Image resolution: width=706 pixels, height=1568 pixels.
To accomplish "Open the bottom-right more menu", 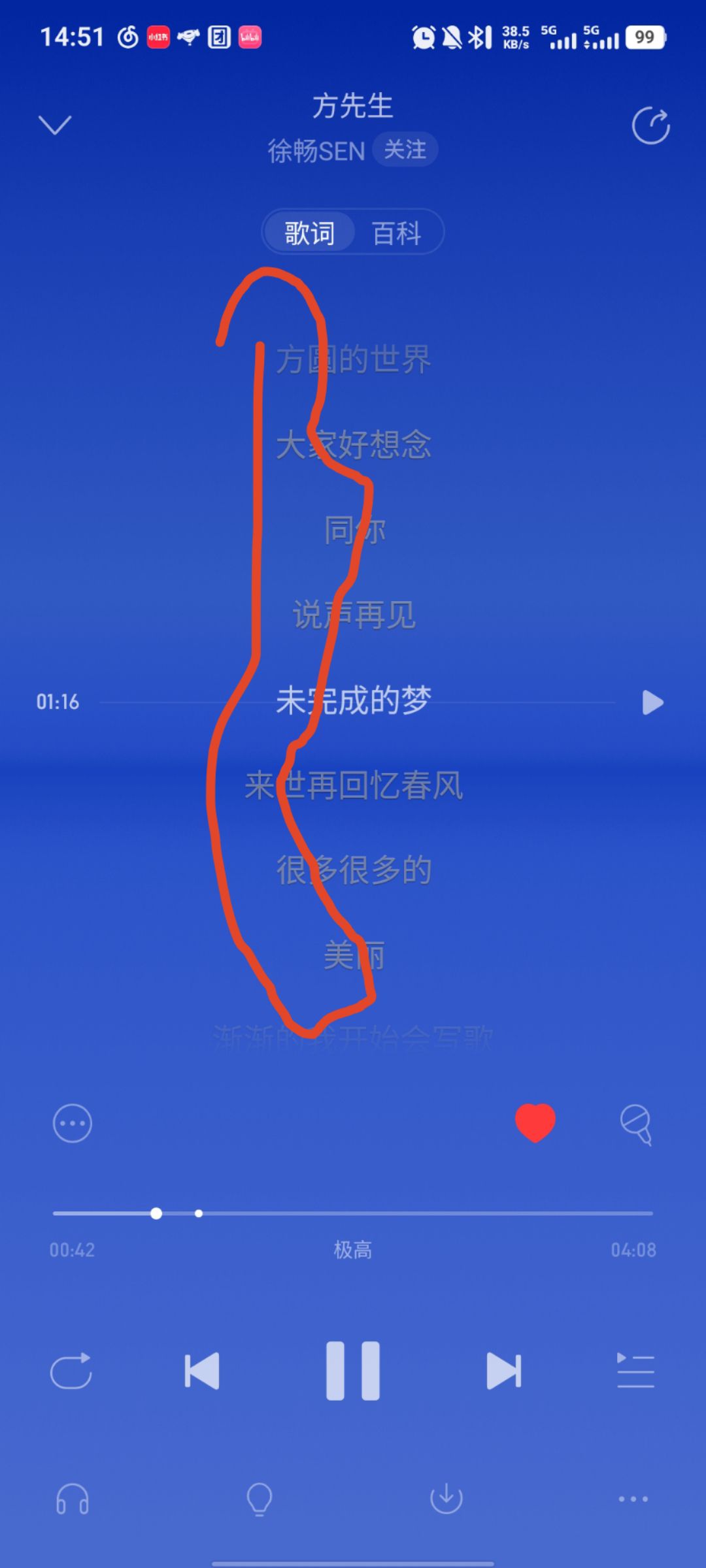I will [x=633, y=1499].
